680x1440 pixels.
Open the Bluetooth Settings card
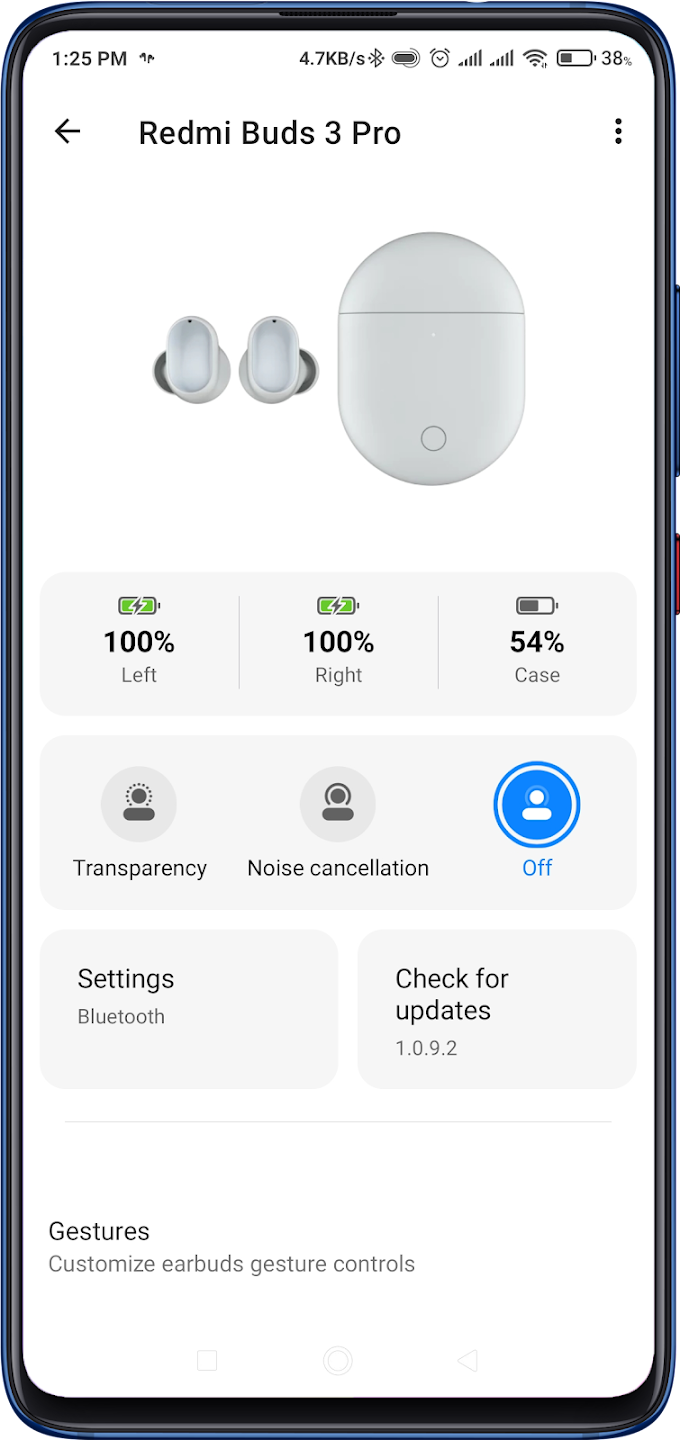point(189,1009)
